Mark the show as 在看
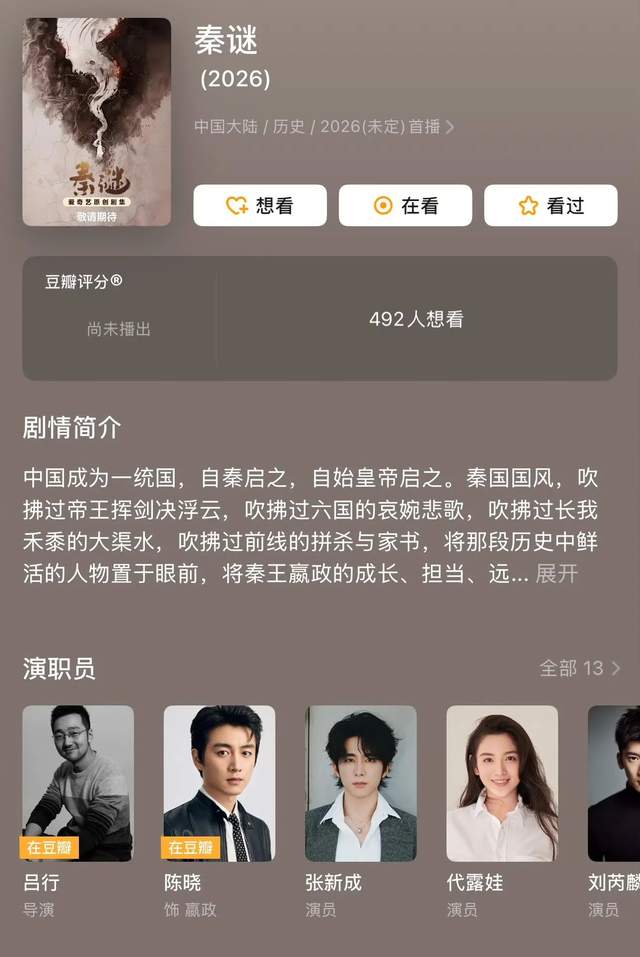 point(405,206)
